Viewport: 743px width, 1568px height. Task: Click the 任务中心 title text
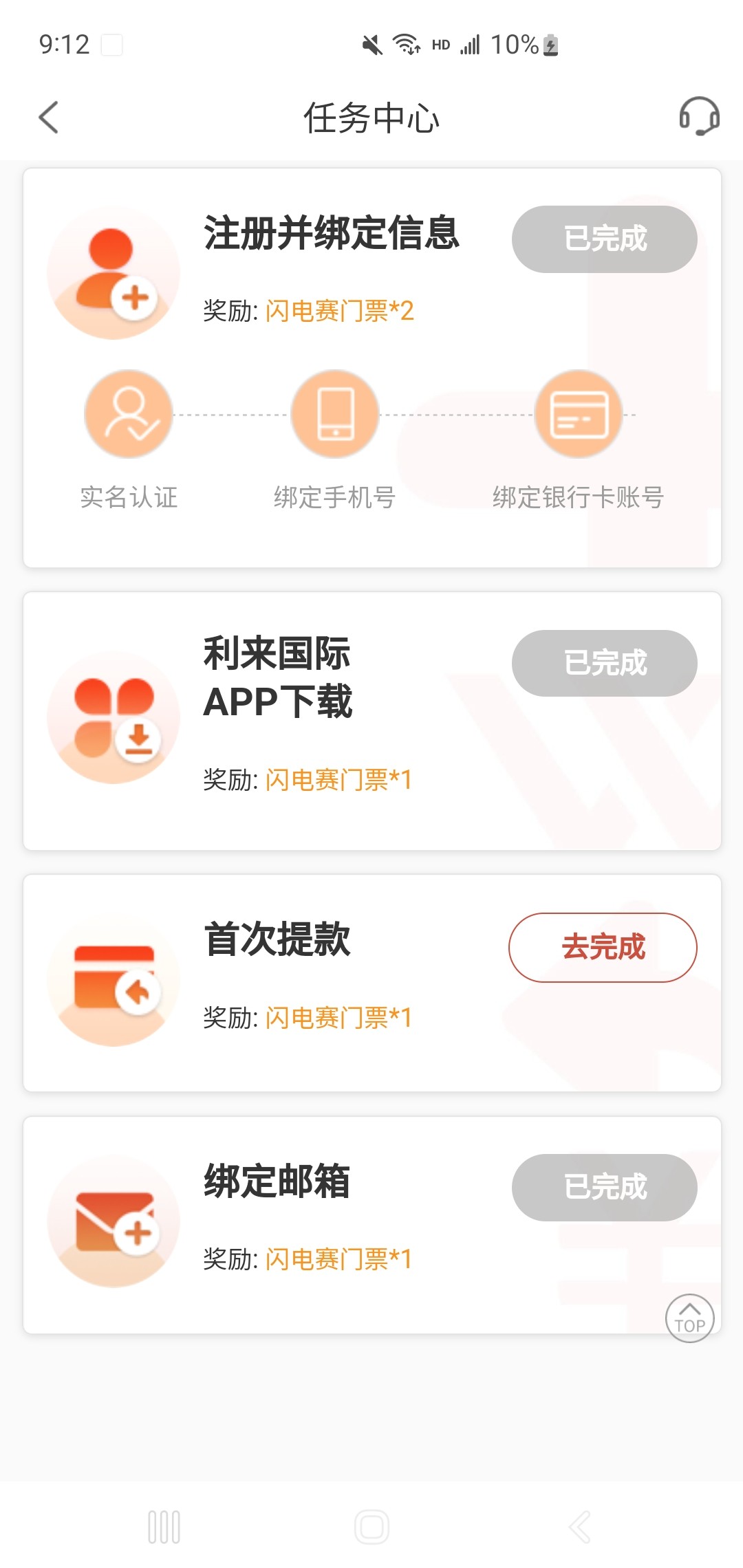[371, 118]
